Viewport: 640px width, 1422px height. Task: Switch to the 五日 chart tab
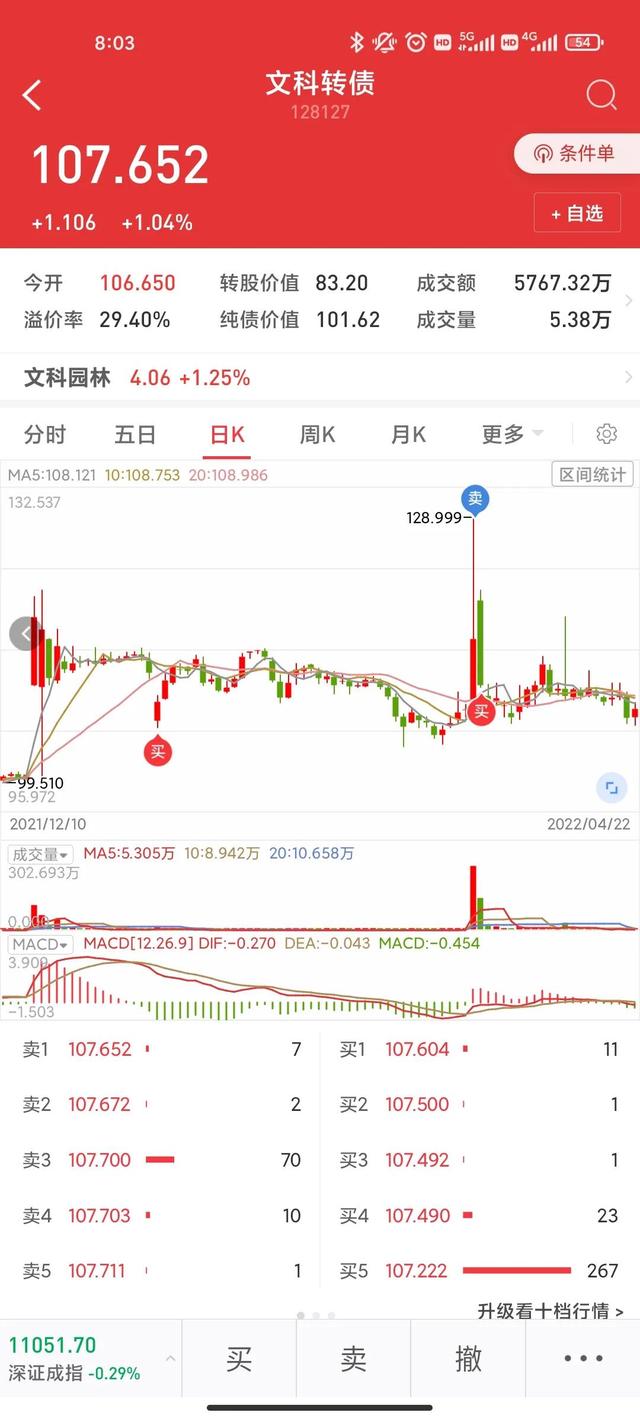pyautogui.click(x=135, y=434)
